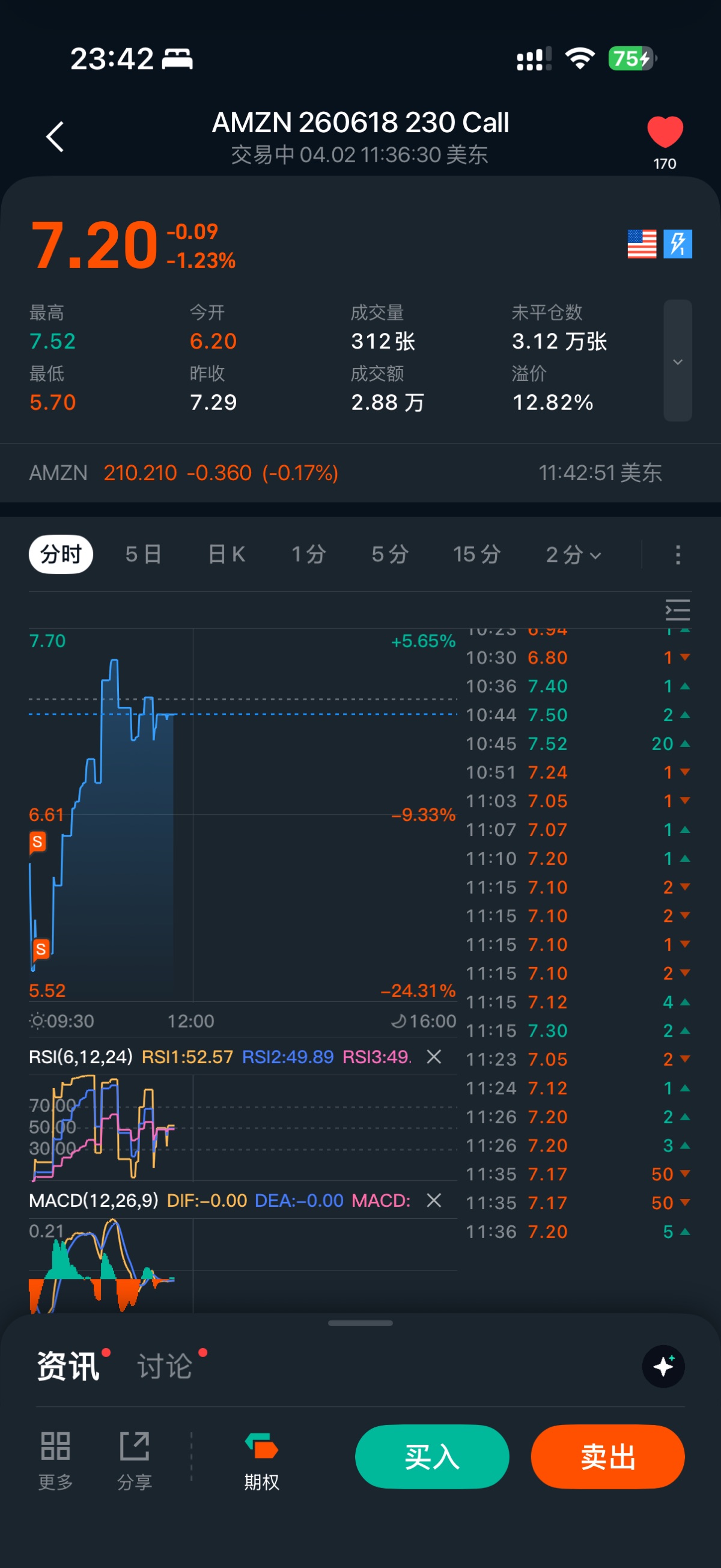Switch to the 讨论 tab
The width and height of the screenshot is (721, 1568).
coord(165,1367)
